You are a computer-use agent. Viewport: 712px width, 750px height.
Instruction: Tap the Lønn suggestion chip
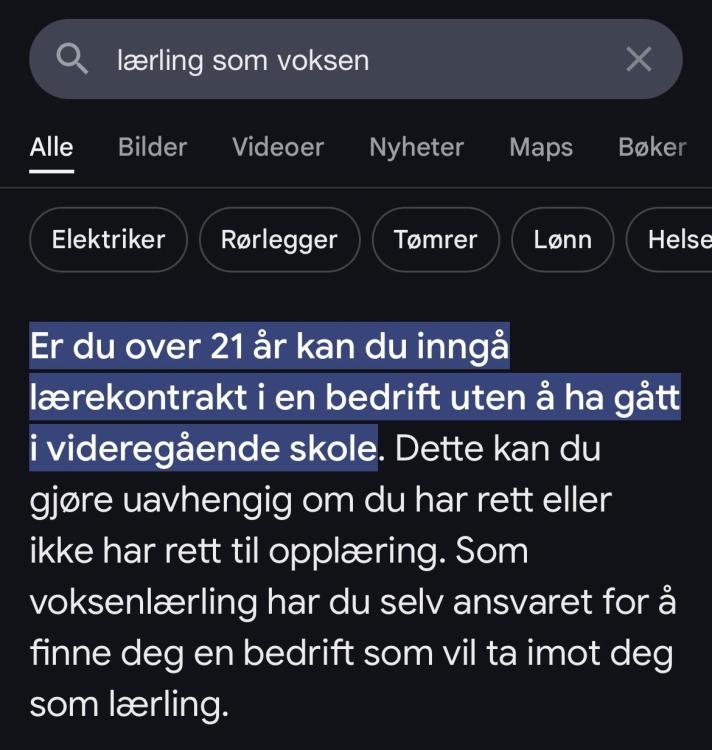(562, 240)
